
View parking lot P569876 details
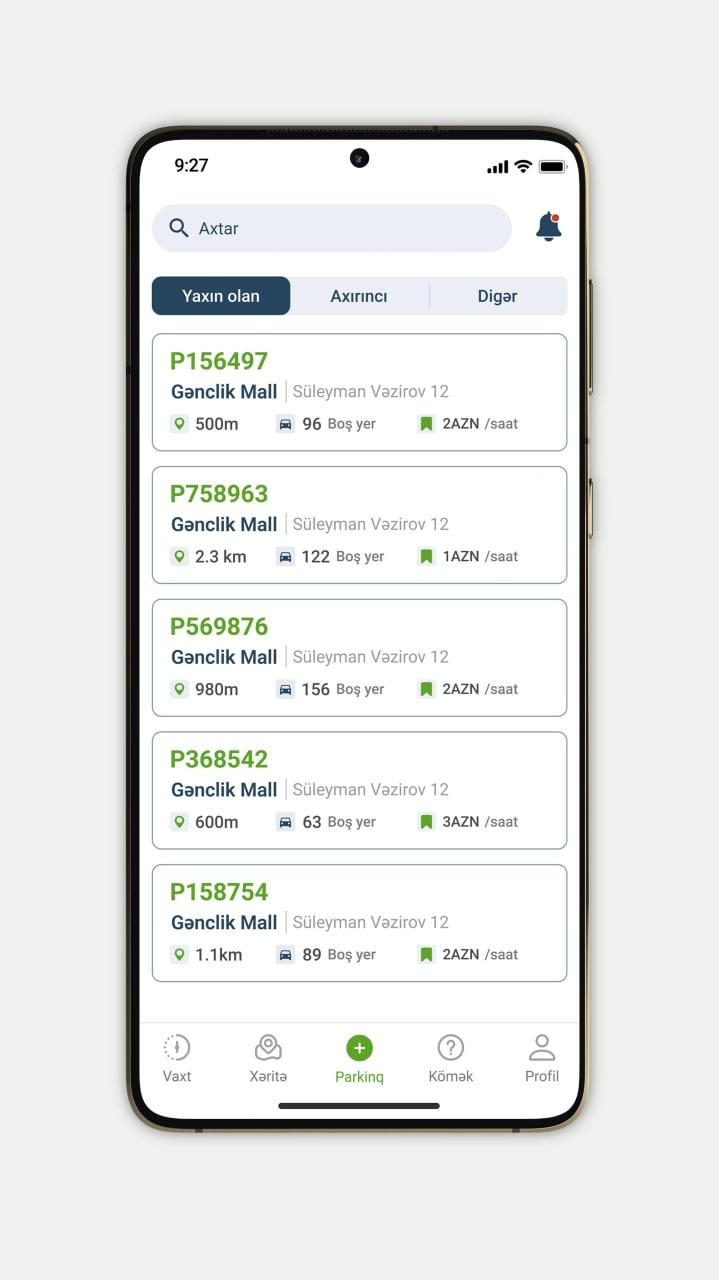pyautogui.click(x=359, y=658)
